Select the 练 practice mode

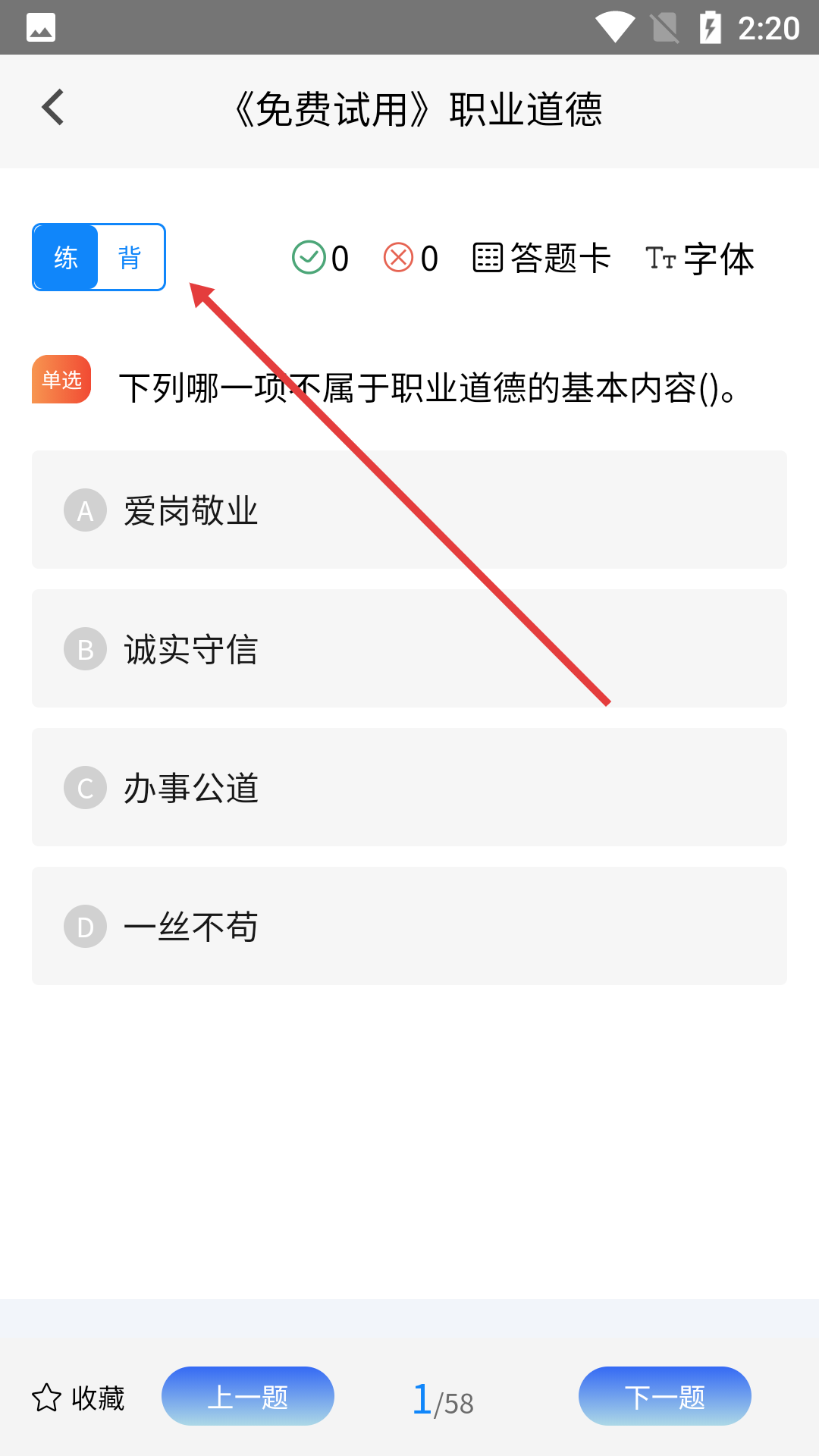[x=66, y=258]
